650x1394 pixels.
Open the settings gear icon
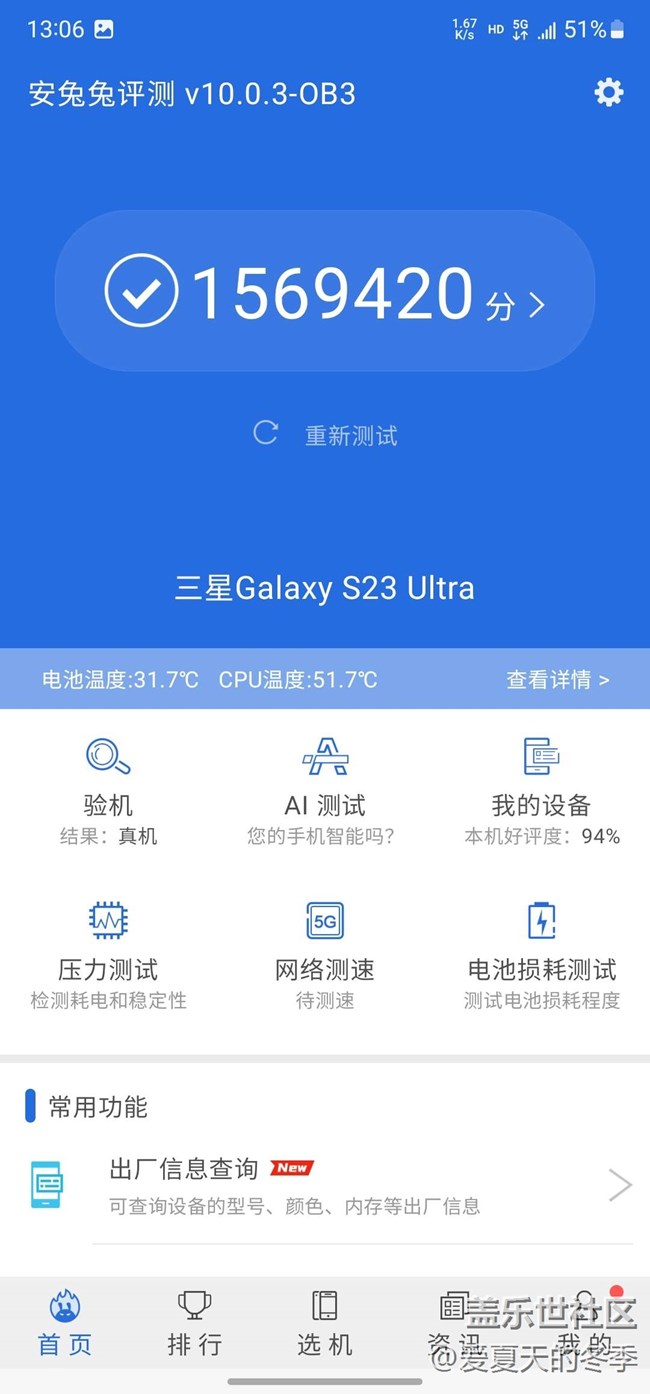tap(608, 93)
